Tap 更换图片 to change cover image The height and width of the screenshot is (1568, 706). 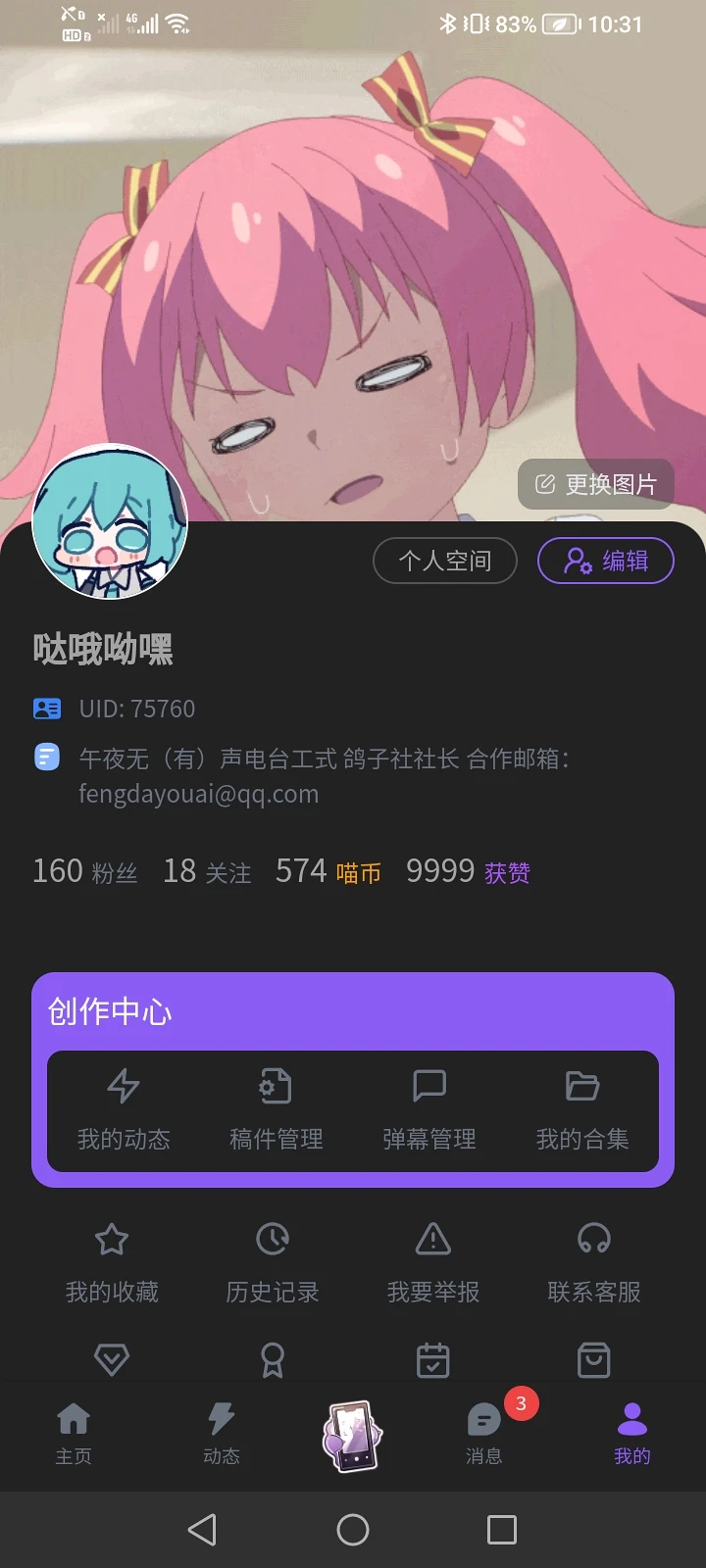tap(595, 483)
